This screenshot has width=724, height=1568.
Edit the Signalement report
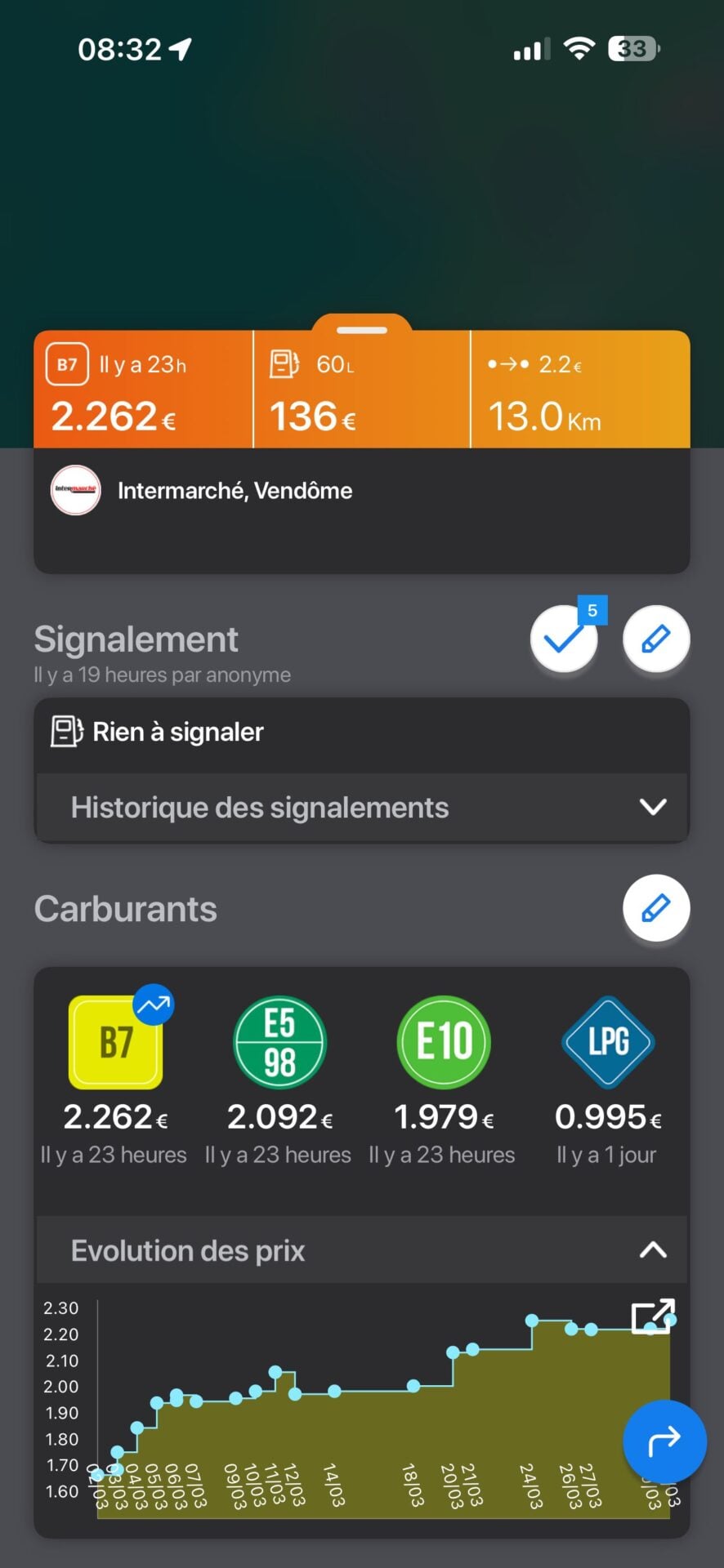pyautogui.click(x=656, y=639)
